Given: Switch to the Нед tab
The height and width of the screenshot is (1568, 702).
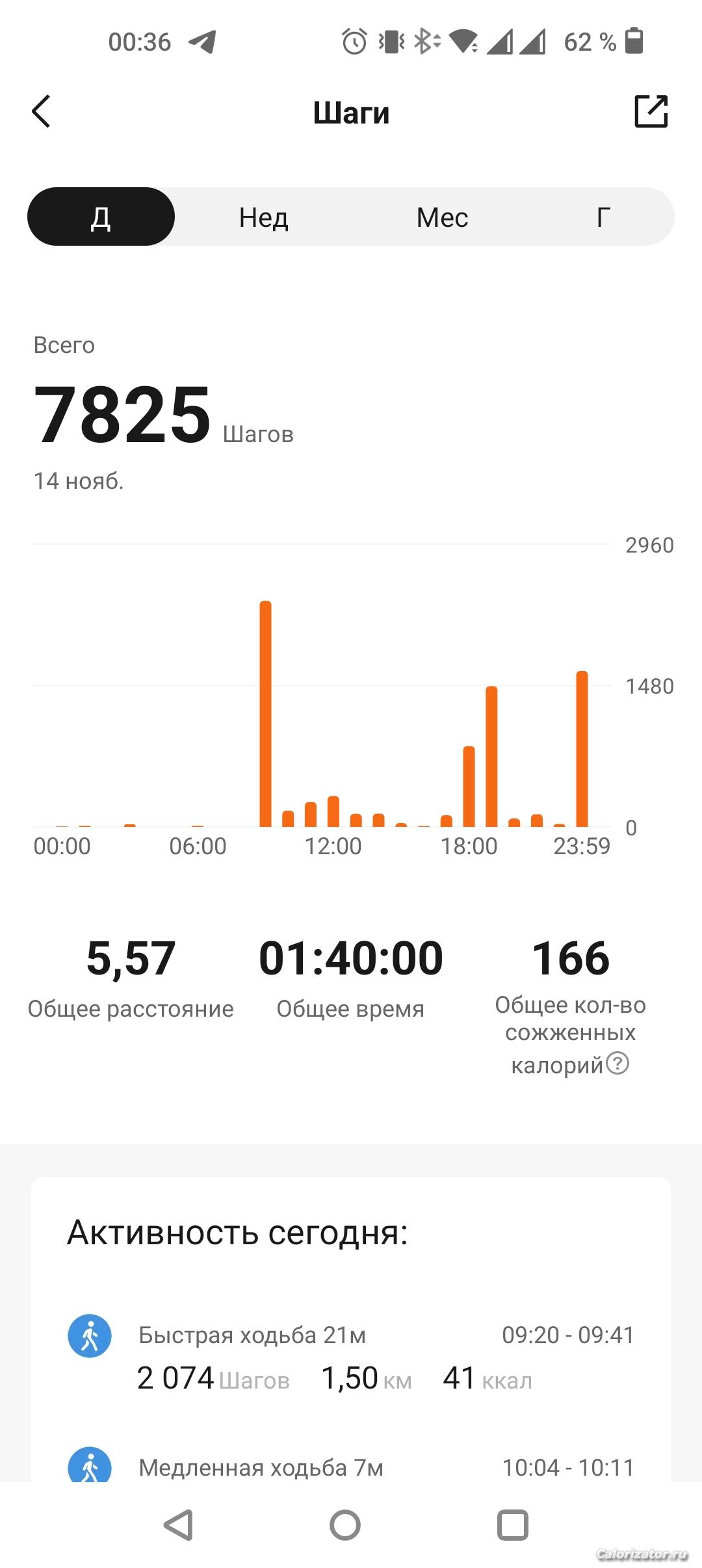Looking at the screenshot, I should pos(263,217).
